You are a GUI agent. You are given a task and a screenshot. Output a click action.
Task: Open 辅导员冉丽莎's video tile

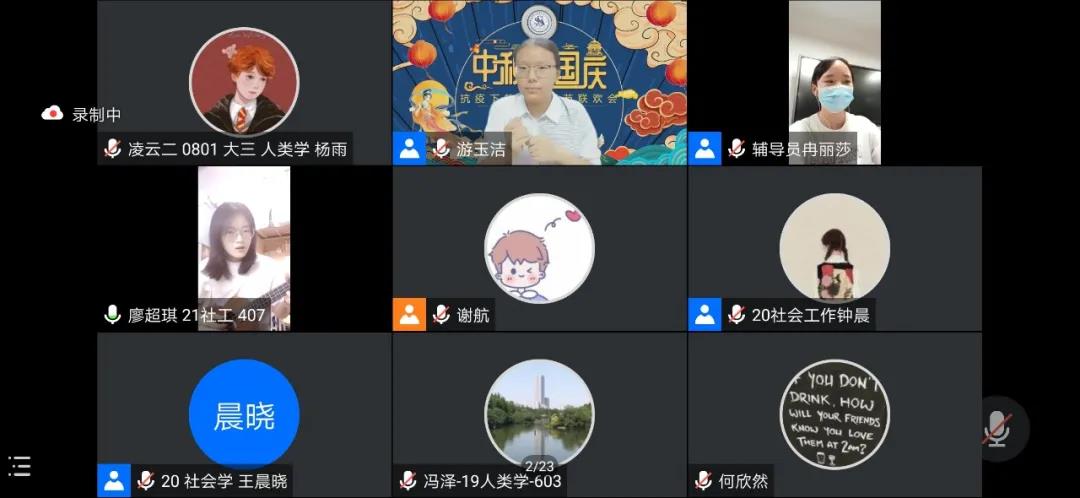tap(834, 82)
